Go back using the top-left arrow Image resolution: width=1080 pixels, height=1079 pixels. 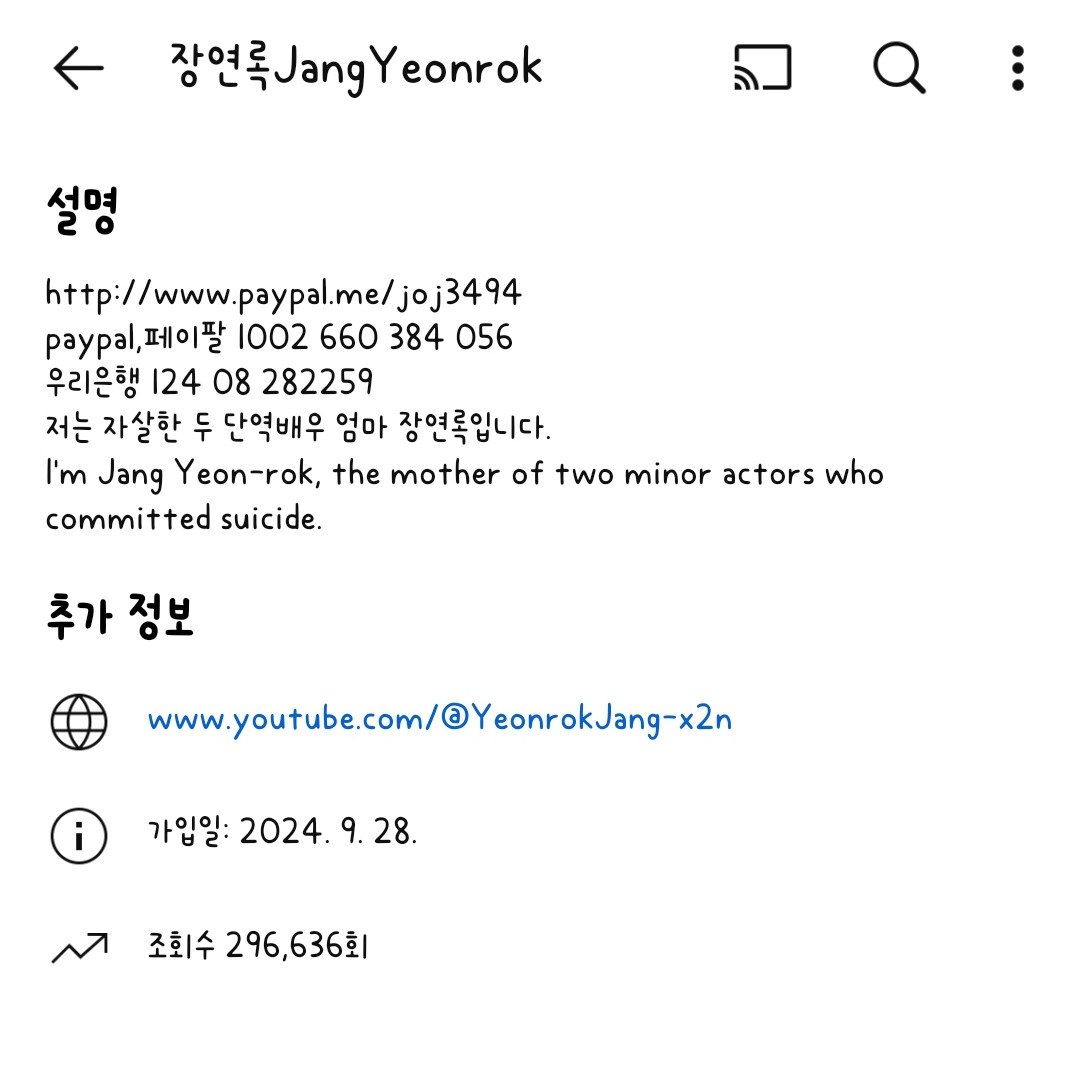click(78, 68)
